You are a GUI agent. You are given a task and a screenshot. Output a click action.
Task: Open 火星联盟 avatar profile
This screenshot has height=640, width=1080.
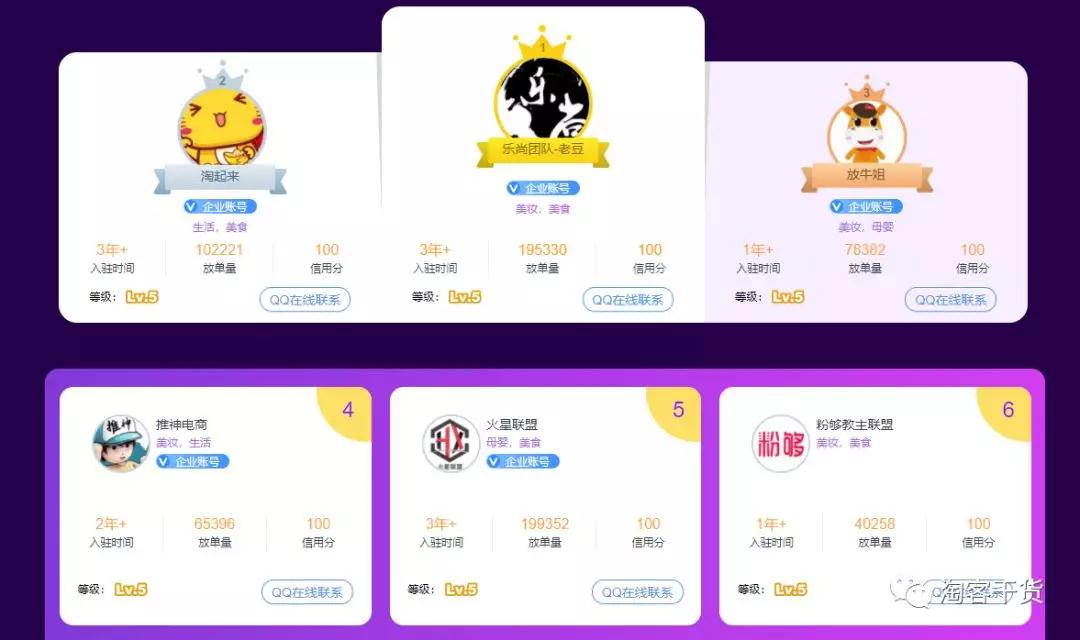pyautogui.click(x=451, y=444)
